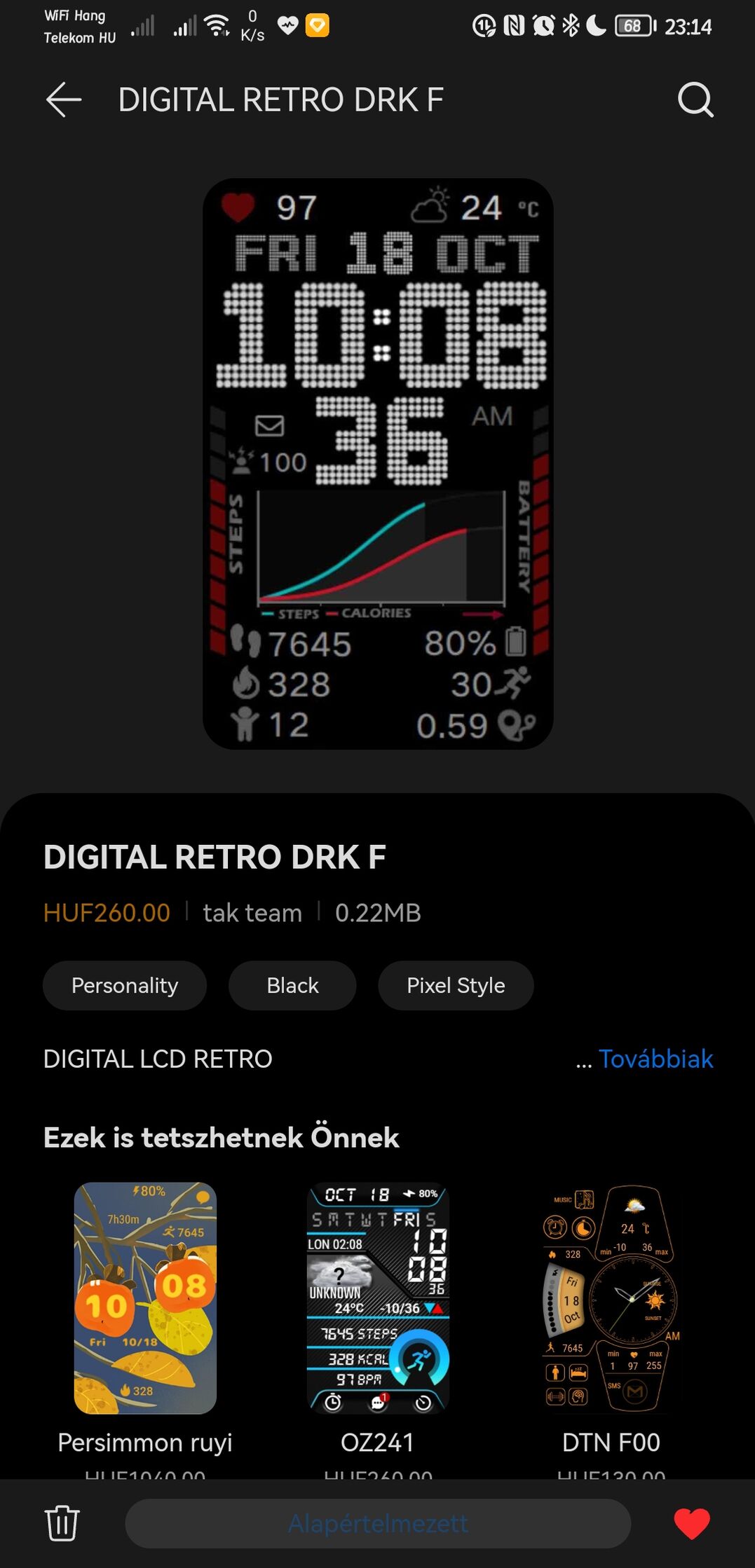Open the DTN F00 watch face
This screenshot has width=755, height=1568.
[x=611, y=1298]
